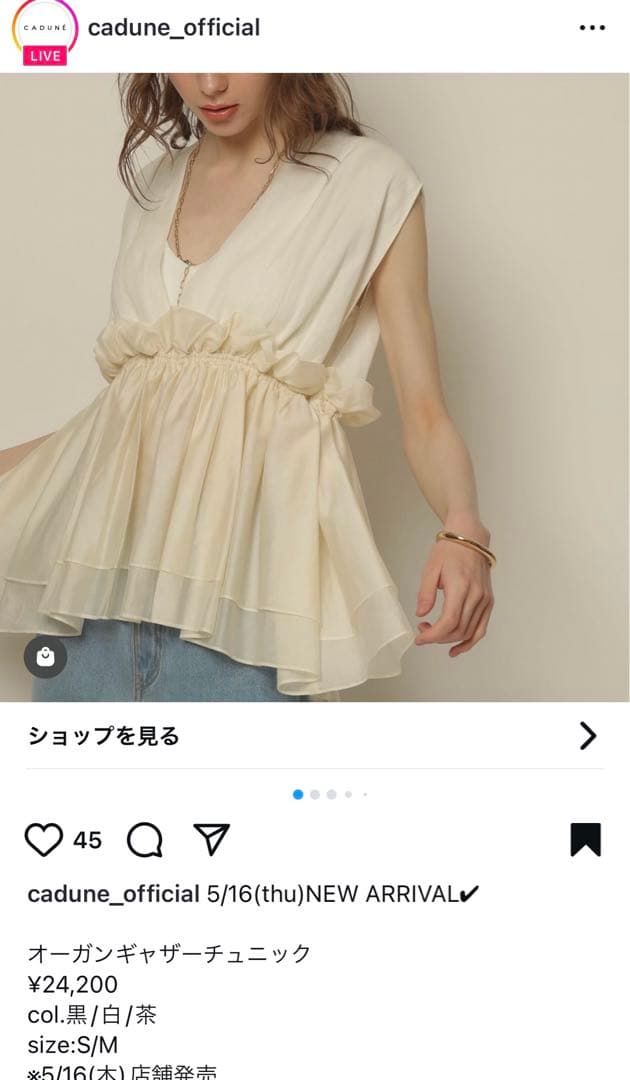The height and width of the screenshot is (1080, 630).
Task: Open cadune_official's live profile picture
Action: pos(44,30)
